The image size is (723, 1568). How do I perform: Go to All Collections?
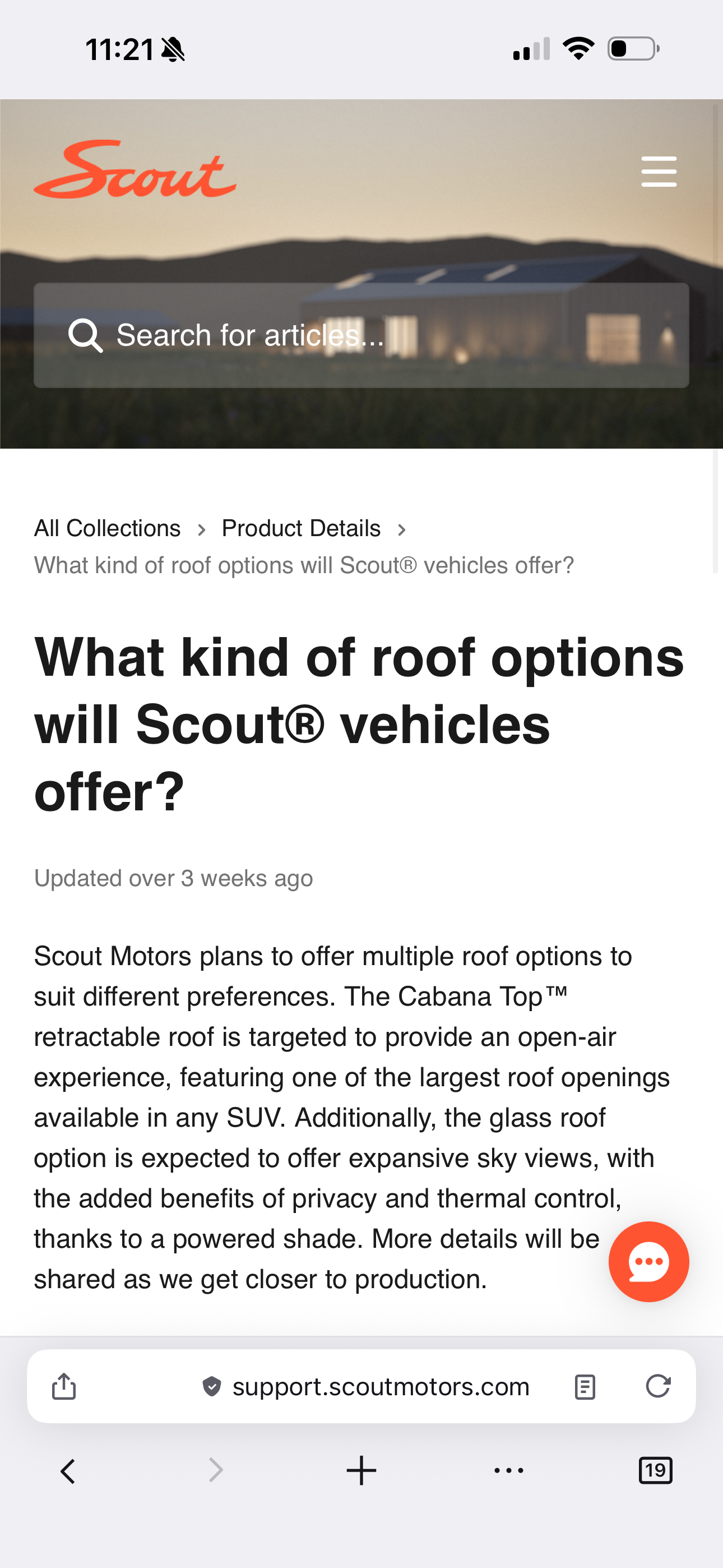coord(107,528)
